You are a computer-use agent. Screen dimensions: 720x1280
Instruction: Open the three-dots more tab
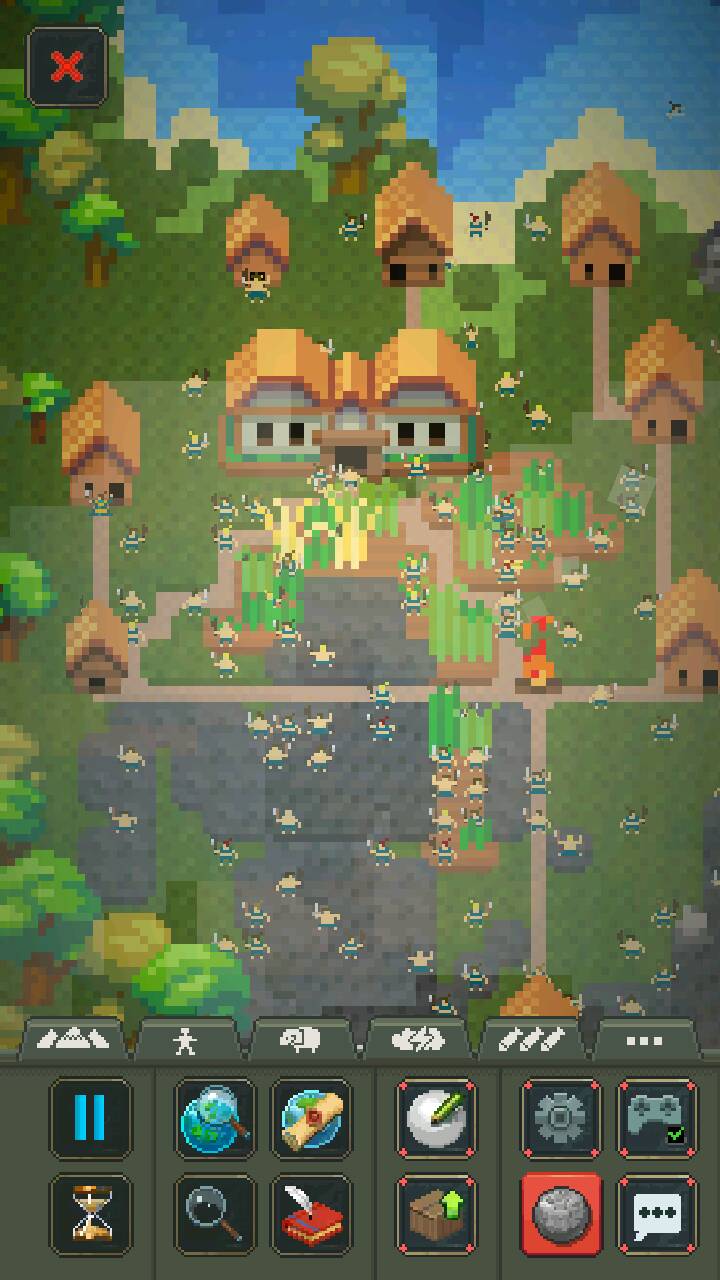(645, 1042)
